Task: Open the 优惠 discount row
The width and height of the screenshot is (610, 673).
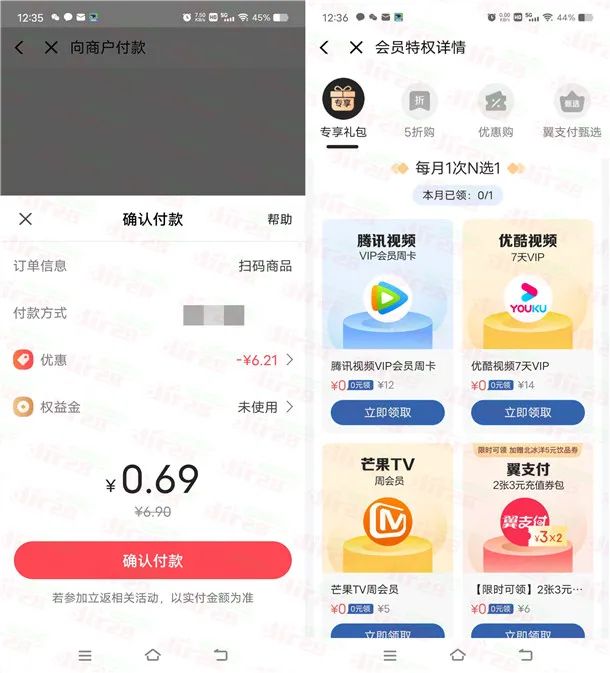Action: pyautogui.click(x=152, y=359)
